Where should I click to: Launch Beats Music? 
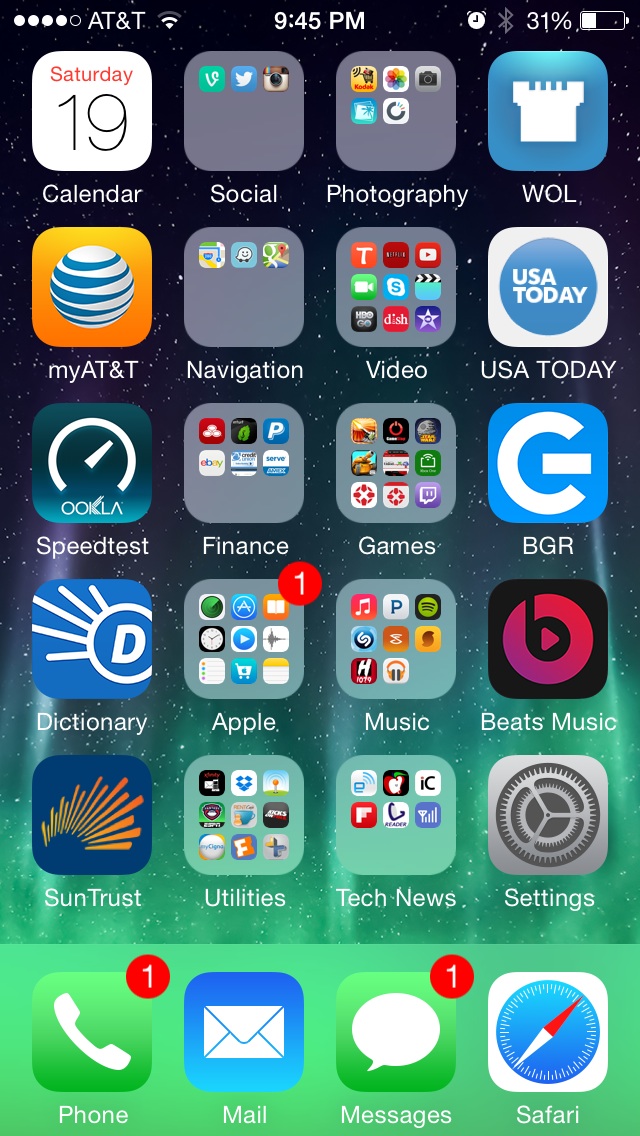[548, 639]
